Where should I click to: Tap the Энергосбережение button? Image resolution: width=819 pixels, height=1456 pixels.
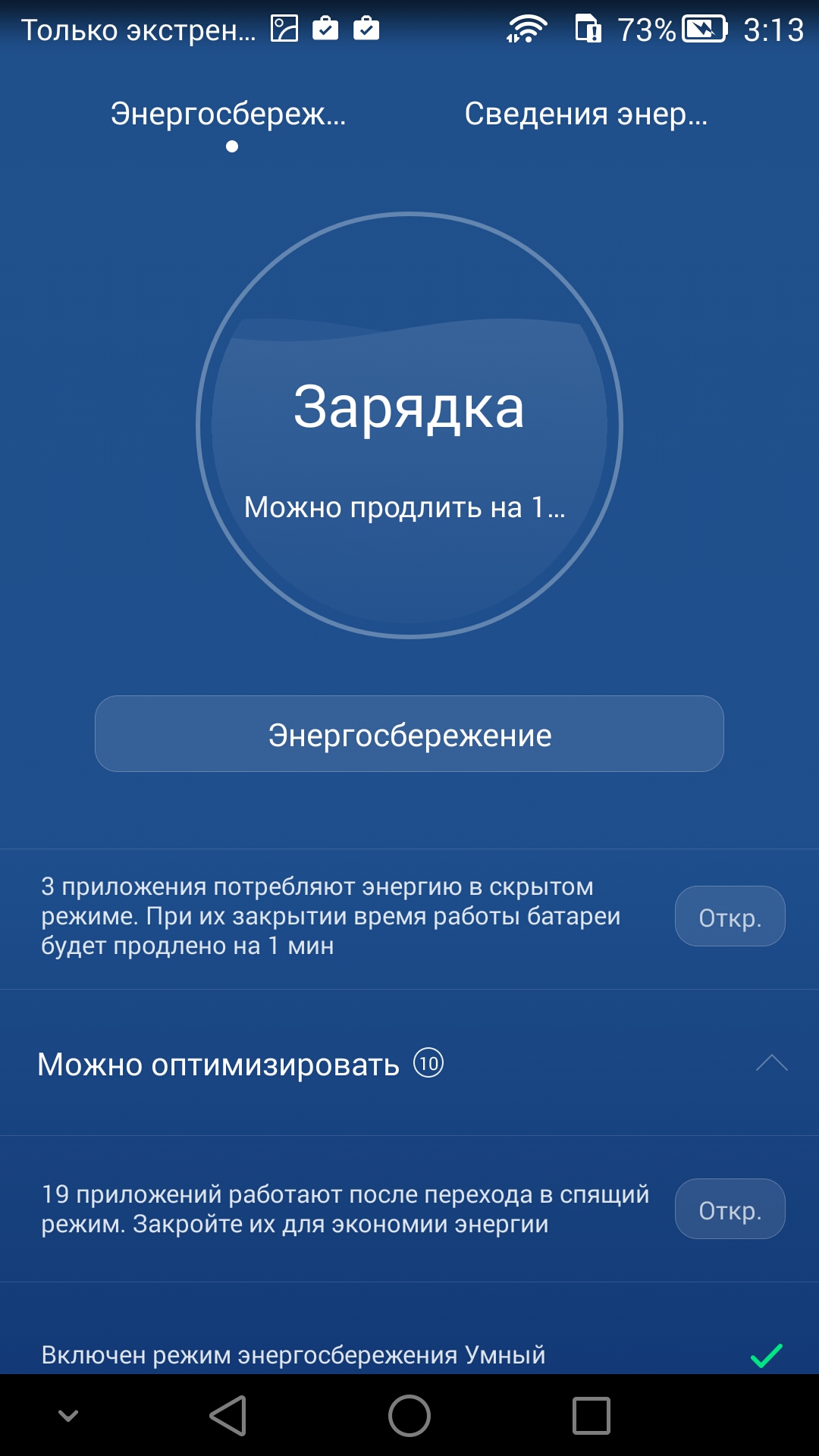click(x=409, y=734)
